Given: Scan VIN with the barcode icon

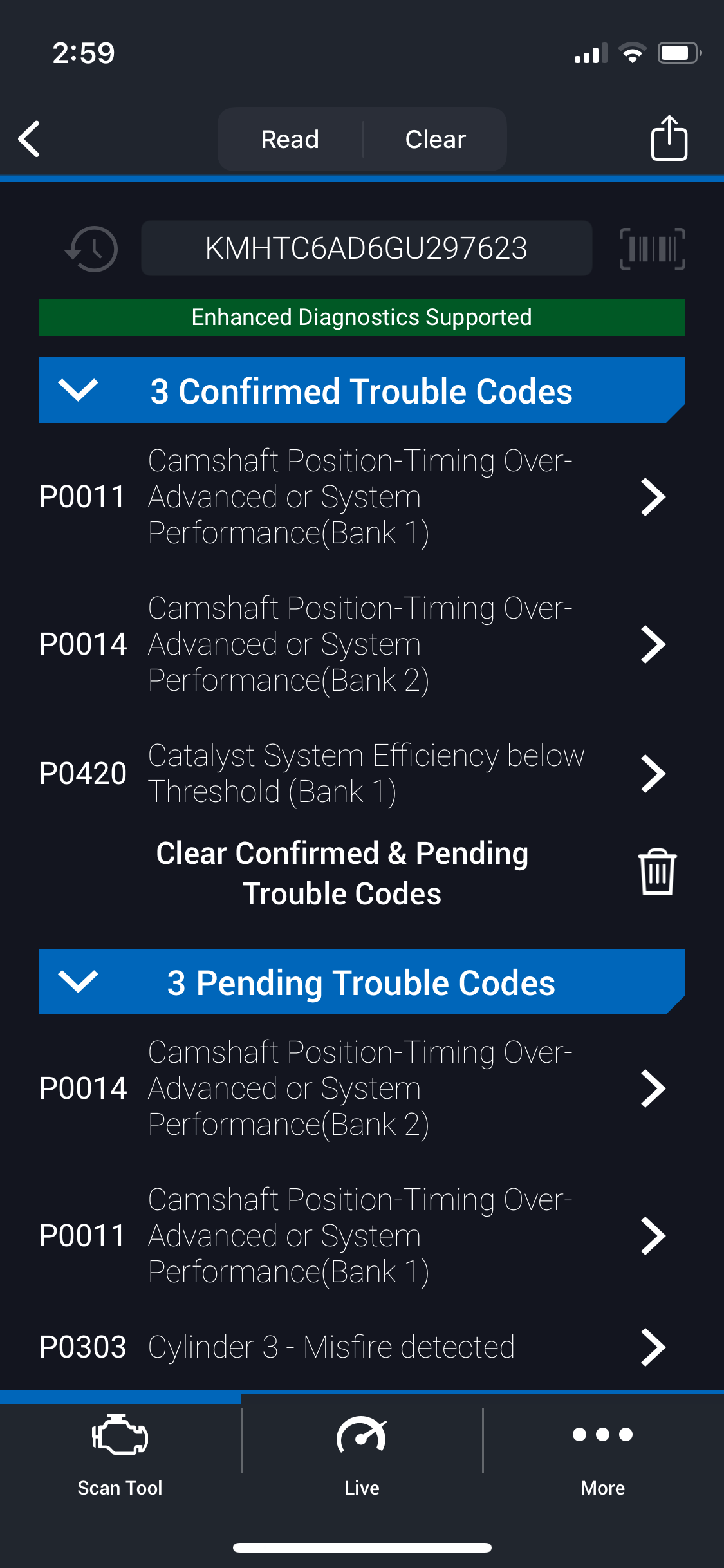Looking at the screenshot, I should (x=652, y=248).
